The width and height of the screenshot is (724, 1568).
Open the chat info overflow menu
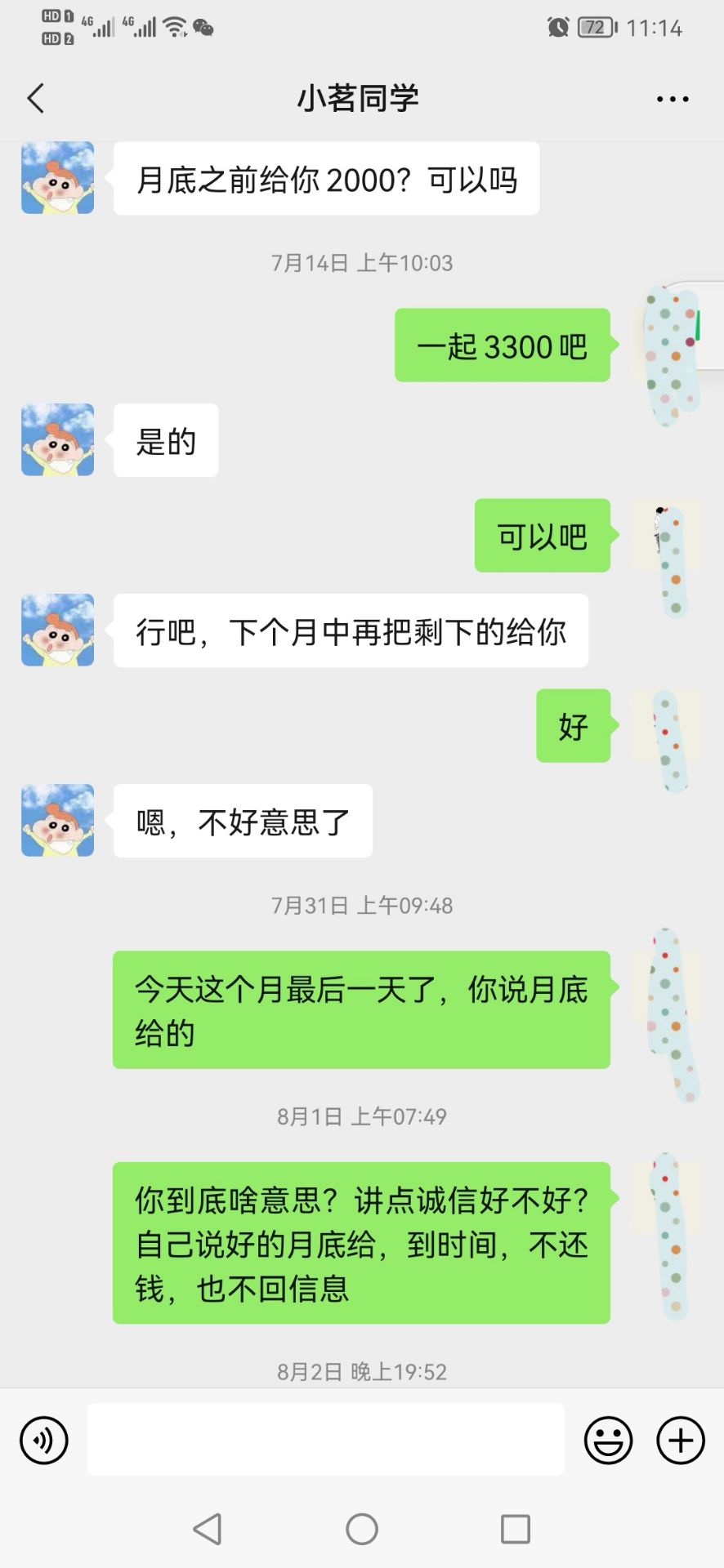(x=672, y=99)
